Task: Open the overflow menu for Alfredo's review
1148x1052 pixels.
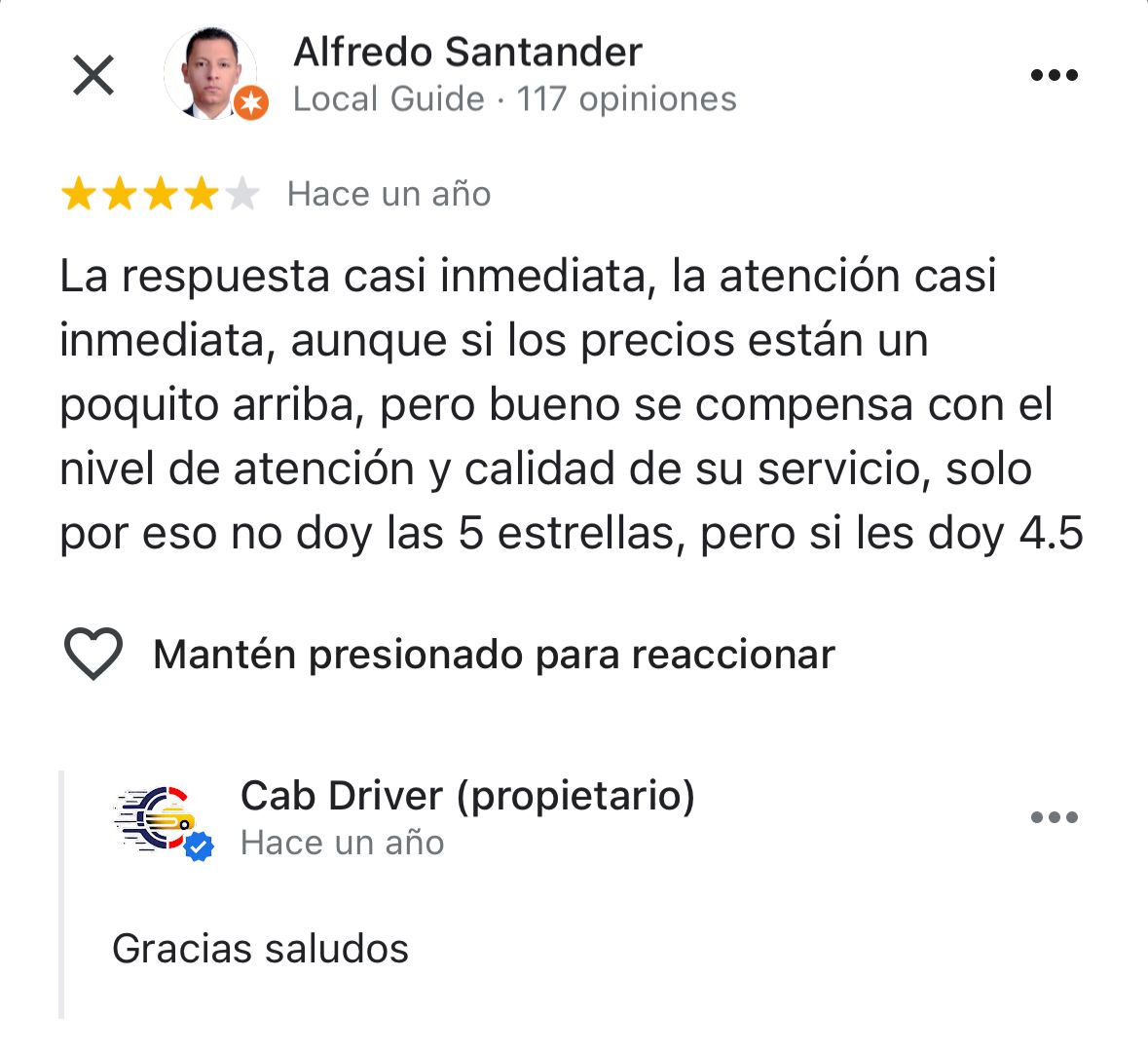Action: tap(1054, 75)
